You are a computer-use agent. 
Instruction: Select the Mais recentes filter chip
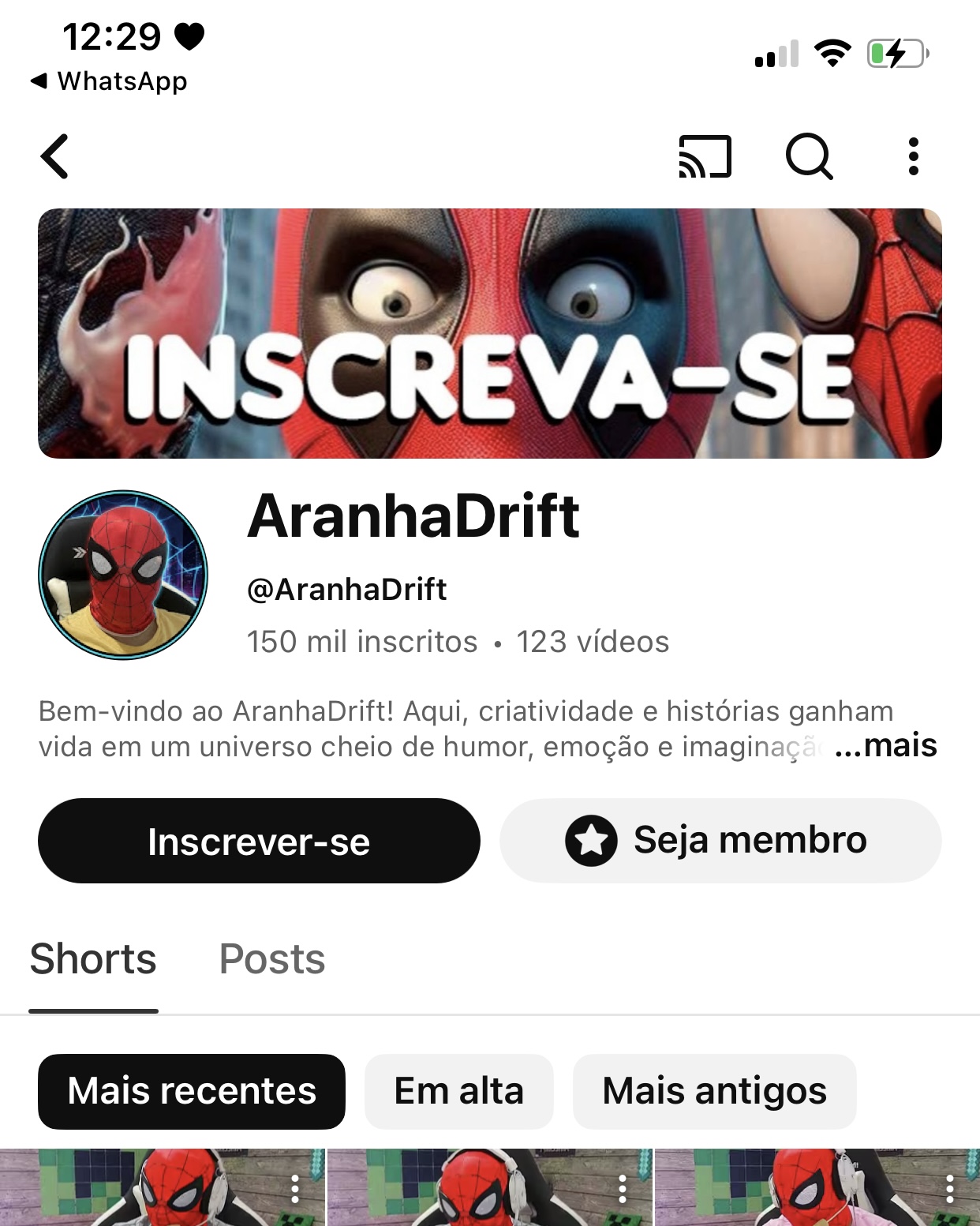coord(192,1091)
